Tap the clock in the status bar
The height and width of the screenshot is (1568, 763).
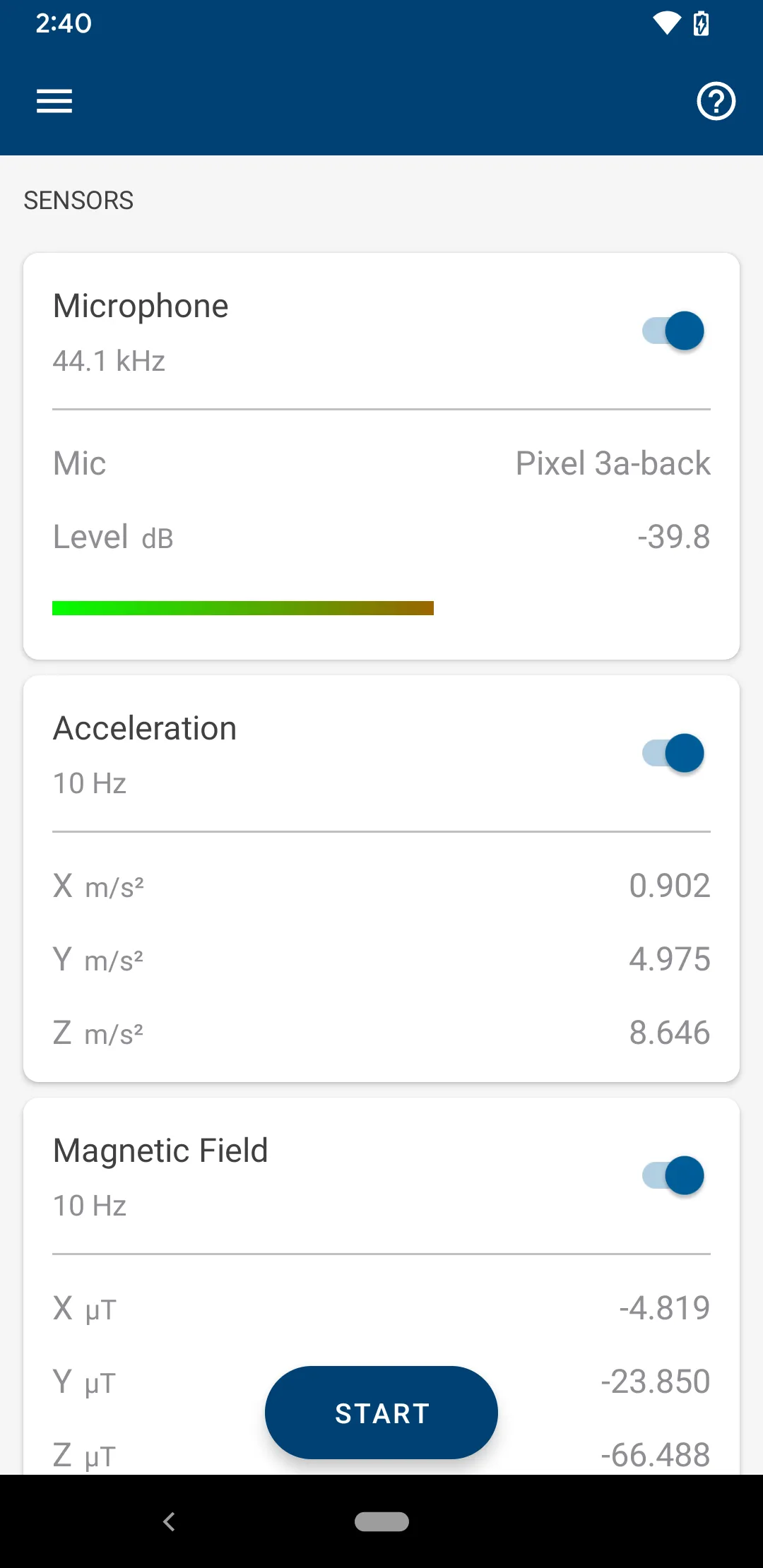click(x=64, y=23)
